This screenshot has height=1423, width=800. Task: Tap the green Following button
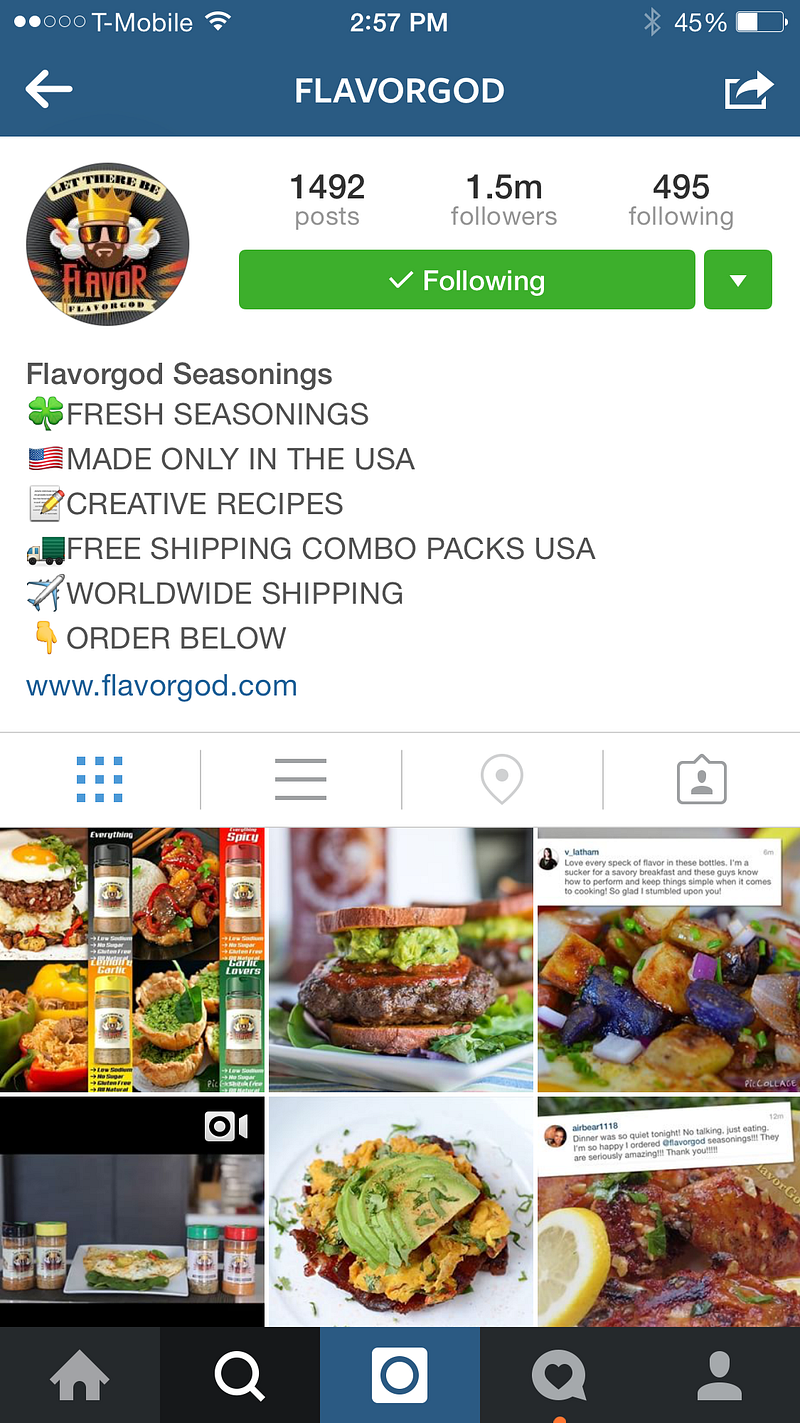(466, 280)
